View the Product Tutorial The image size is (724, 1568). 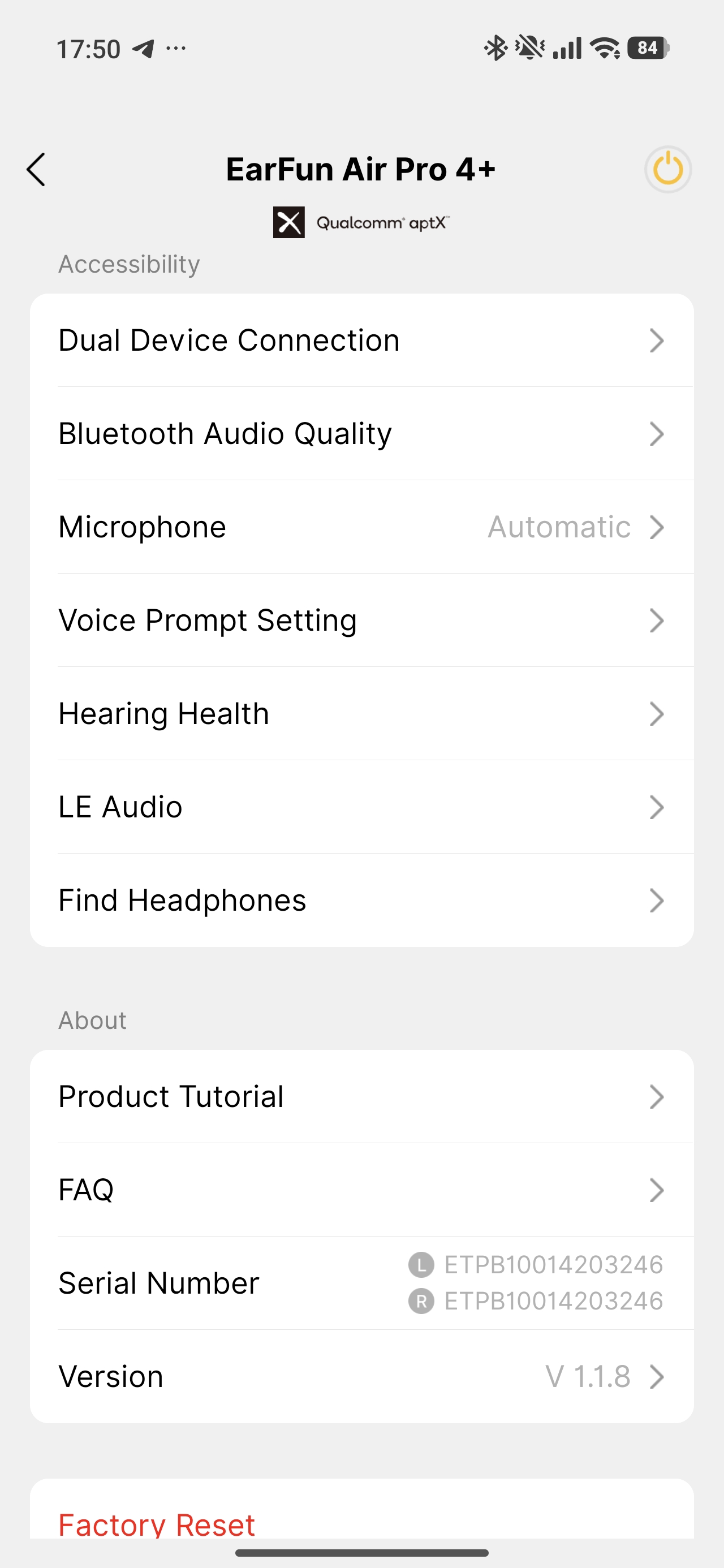coord(361,1096)
